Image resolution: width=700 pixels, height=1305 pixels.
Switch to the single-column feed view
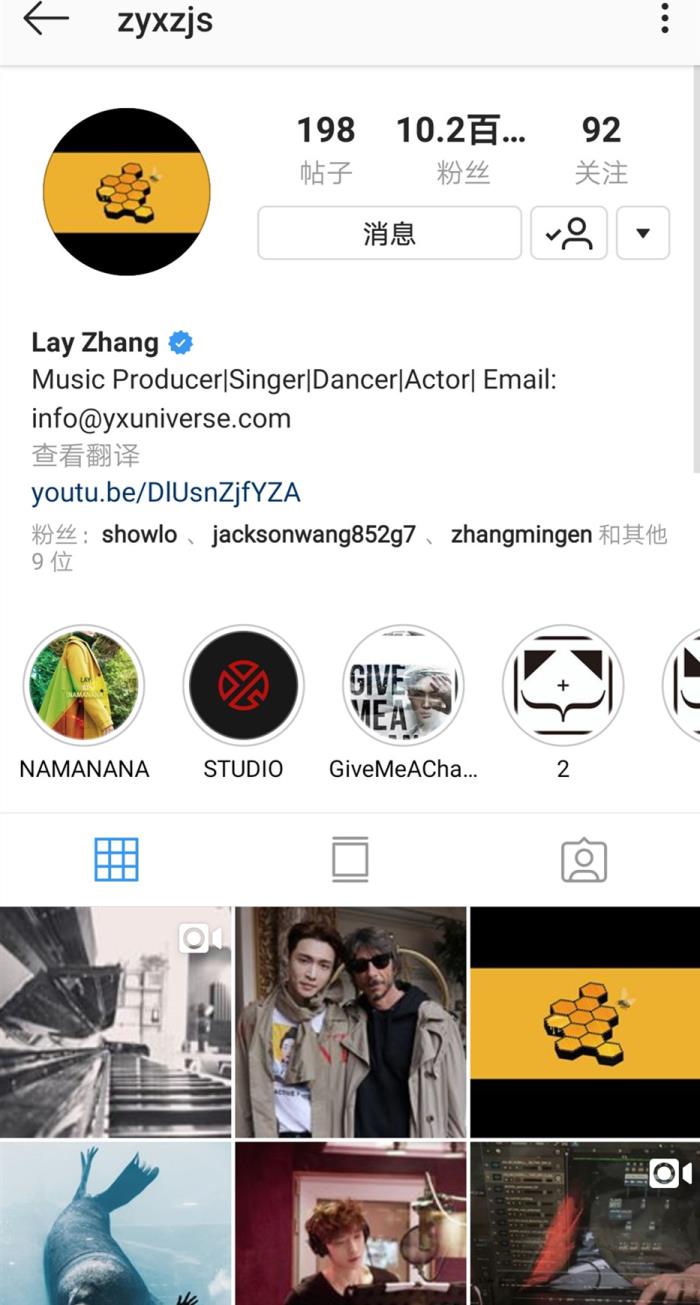350,859
